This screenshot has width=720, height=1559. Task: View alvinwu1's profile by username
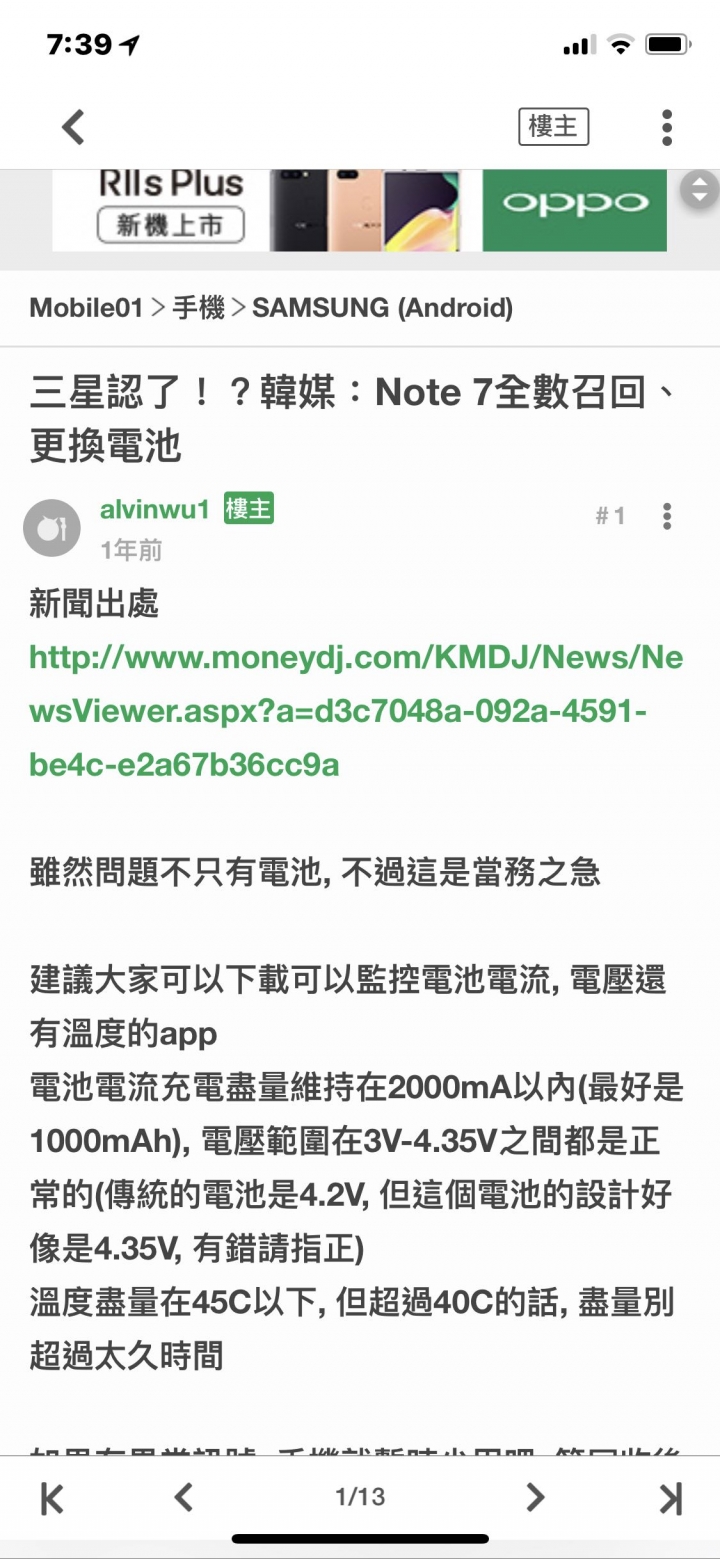click(154, 510)
